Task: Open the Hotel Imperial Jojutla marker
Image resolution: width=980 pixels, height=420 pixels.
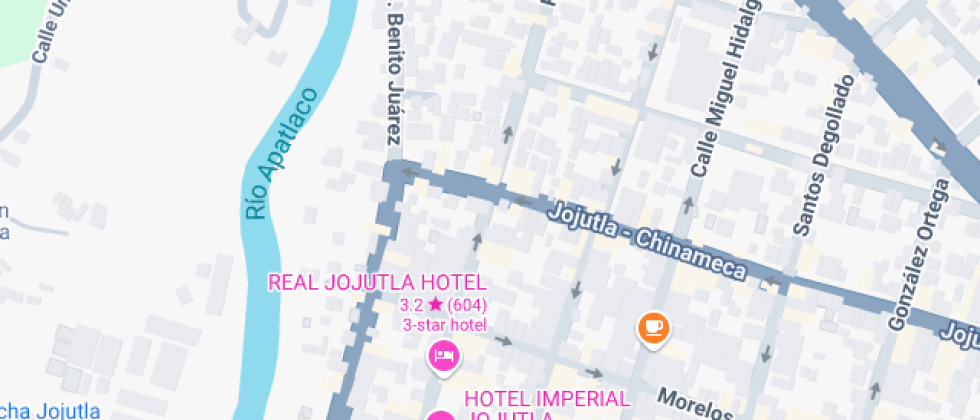Action: pos(441,415)
